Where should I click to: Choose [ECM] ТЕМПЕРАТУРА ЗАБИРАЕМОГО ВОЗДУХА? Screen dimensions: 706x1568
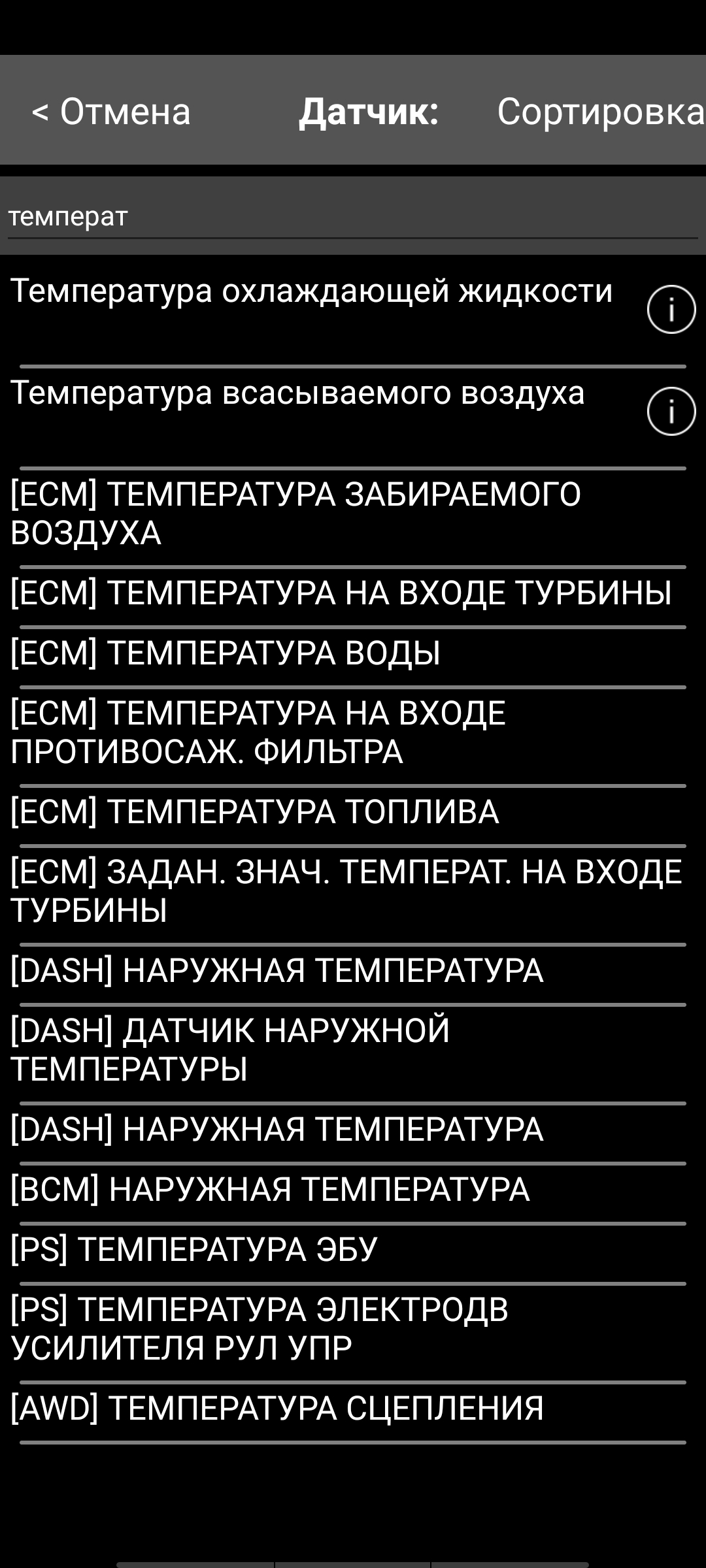(353, 514)
